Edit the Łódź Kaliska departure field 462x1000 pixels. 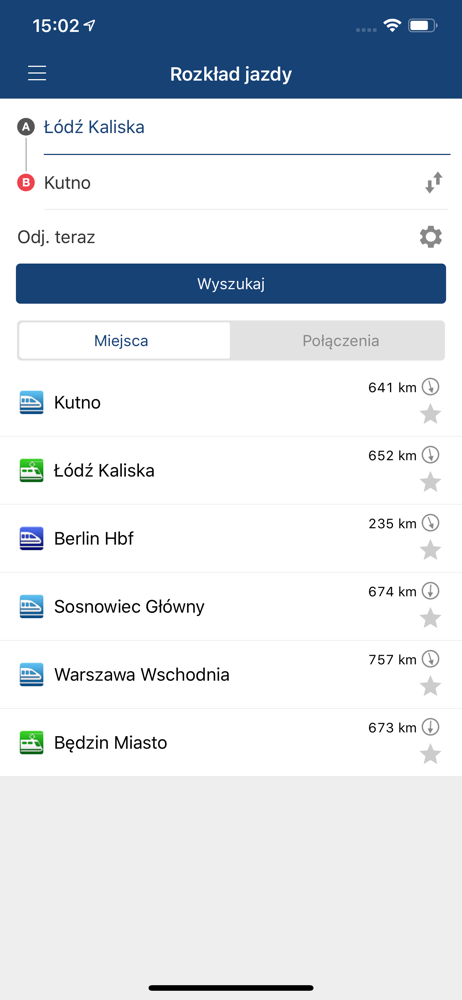click(246, 128)
